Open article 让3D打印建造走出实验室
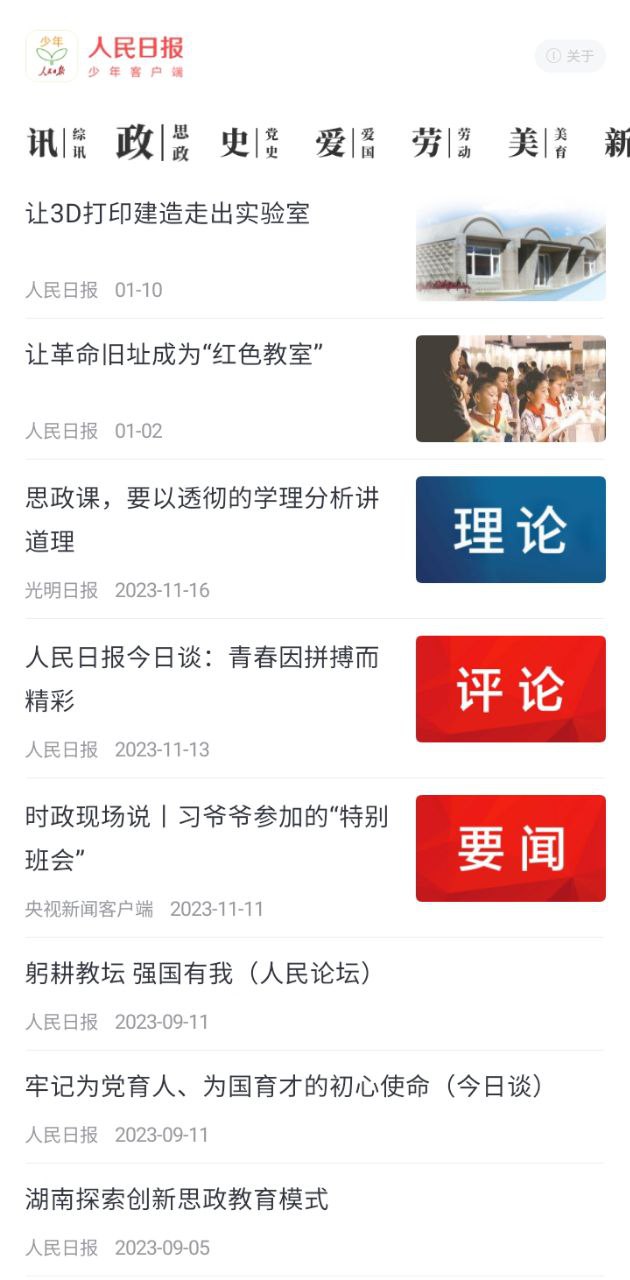 click(168, 213)
